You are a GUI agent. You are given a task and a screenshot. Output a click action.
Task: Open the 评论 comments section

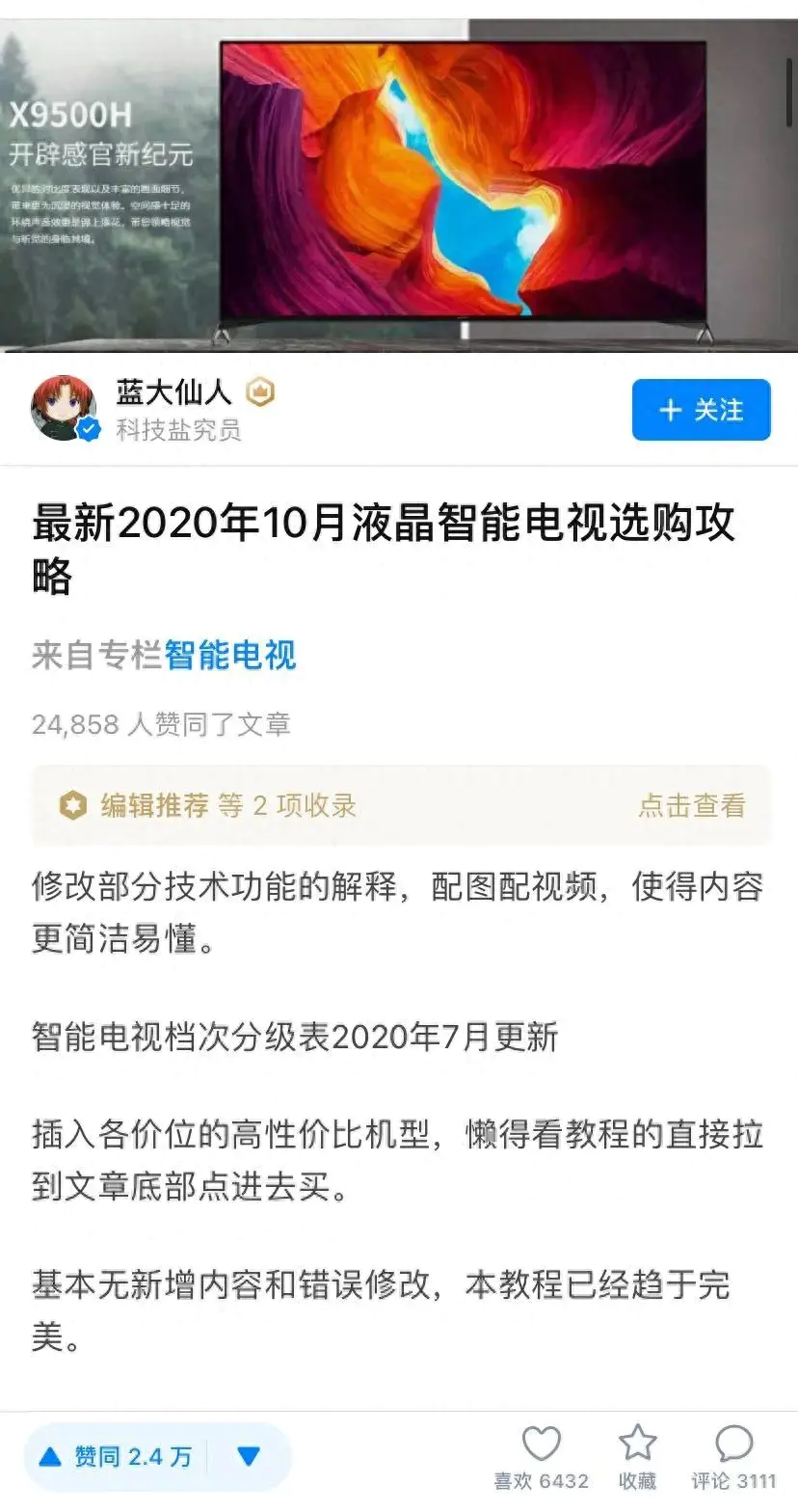pyautogui.click(x=733, y=1457)
